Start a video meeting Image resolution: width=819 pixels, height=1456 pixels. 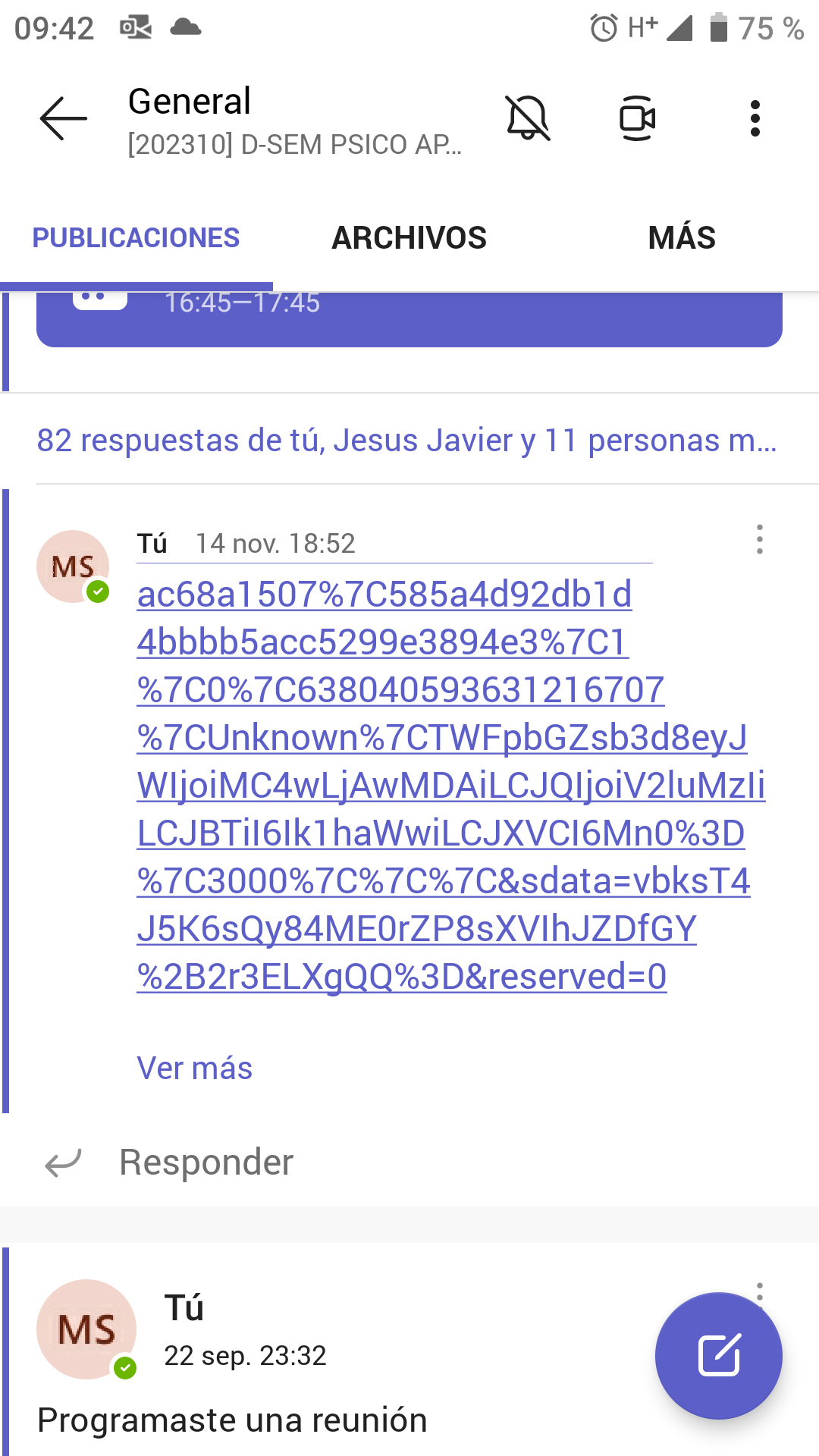tap(637, 119)
